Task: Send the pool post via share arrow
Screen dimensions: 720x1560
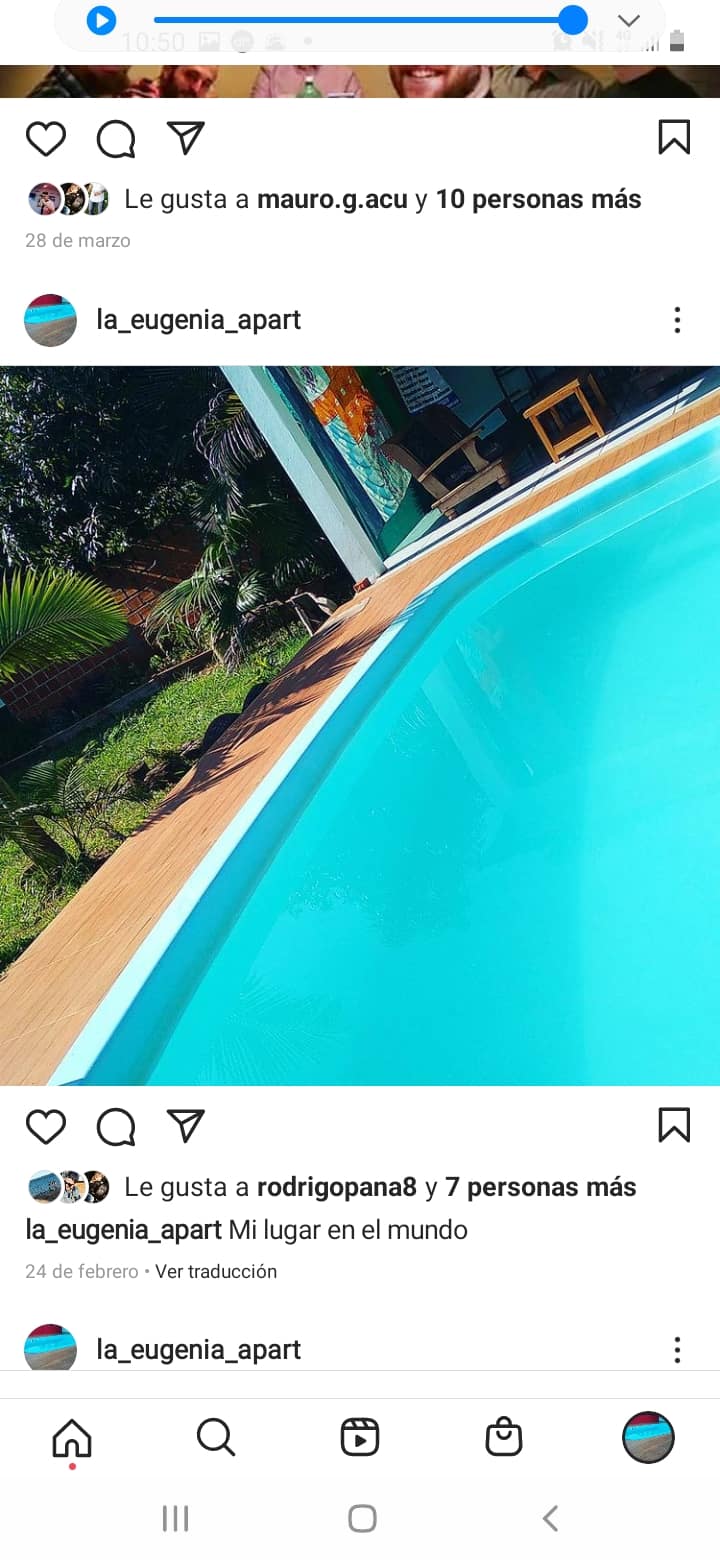Action: point(186,1126)
